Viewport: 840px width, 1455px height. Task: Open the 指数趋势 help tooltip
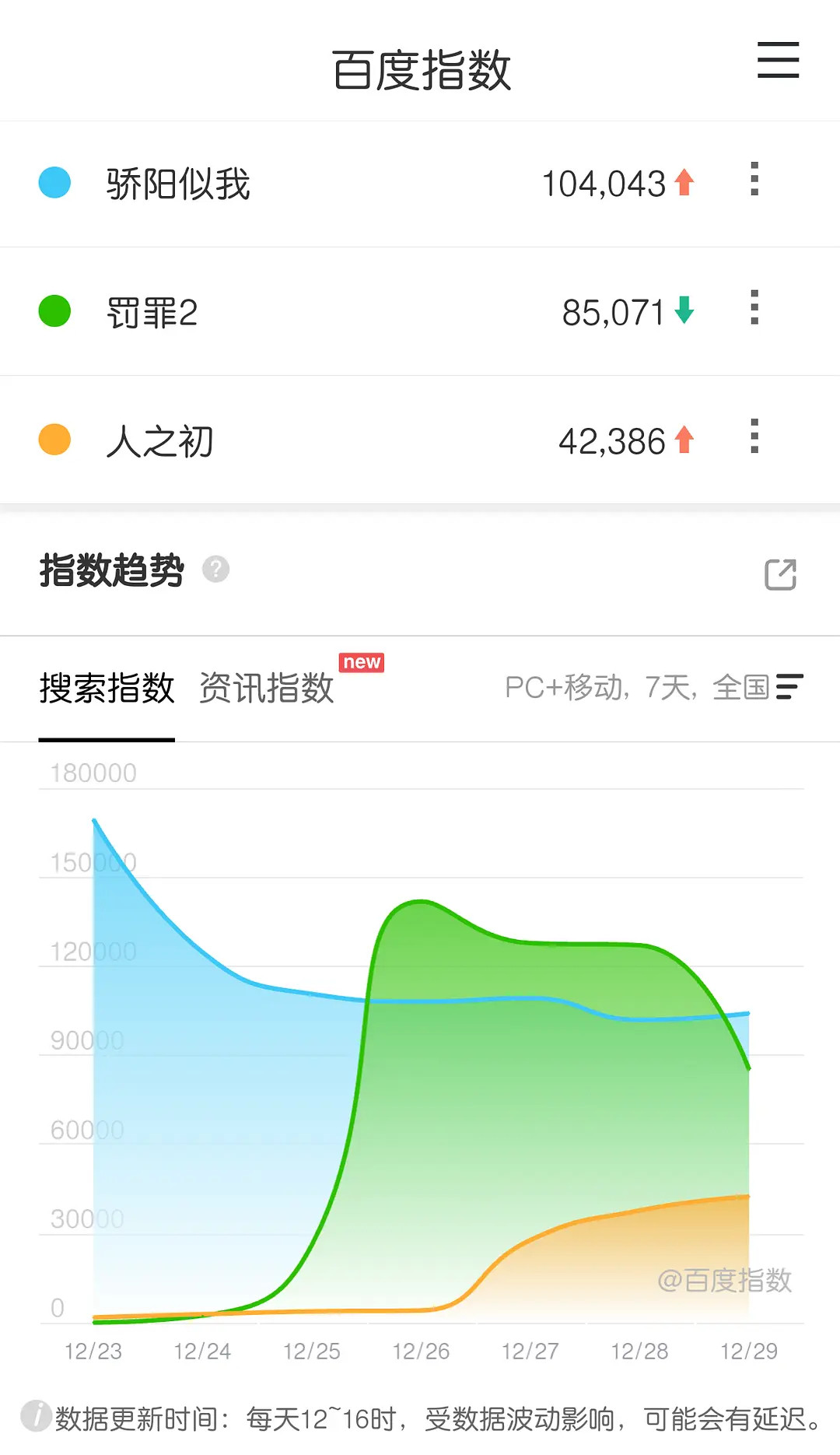[214, 570]
